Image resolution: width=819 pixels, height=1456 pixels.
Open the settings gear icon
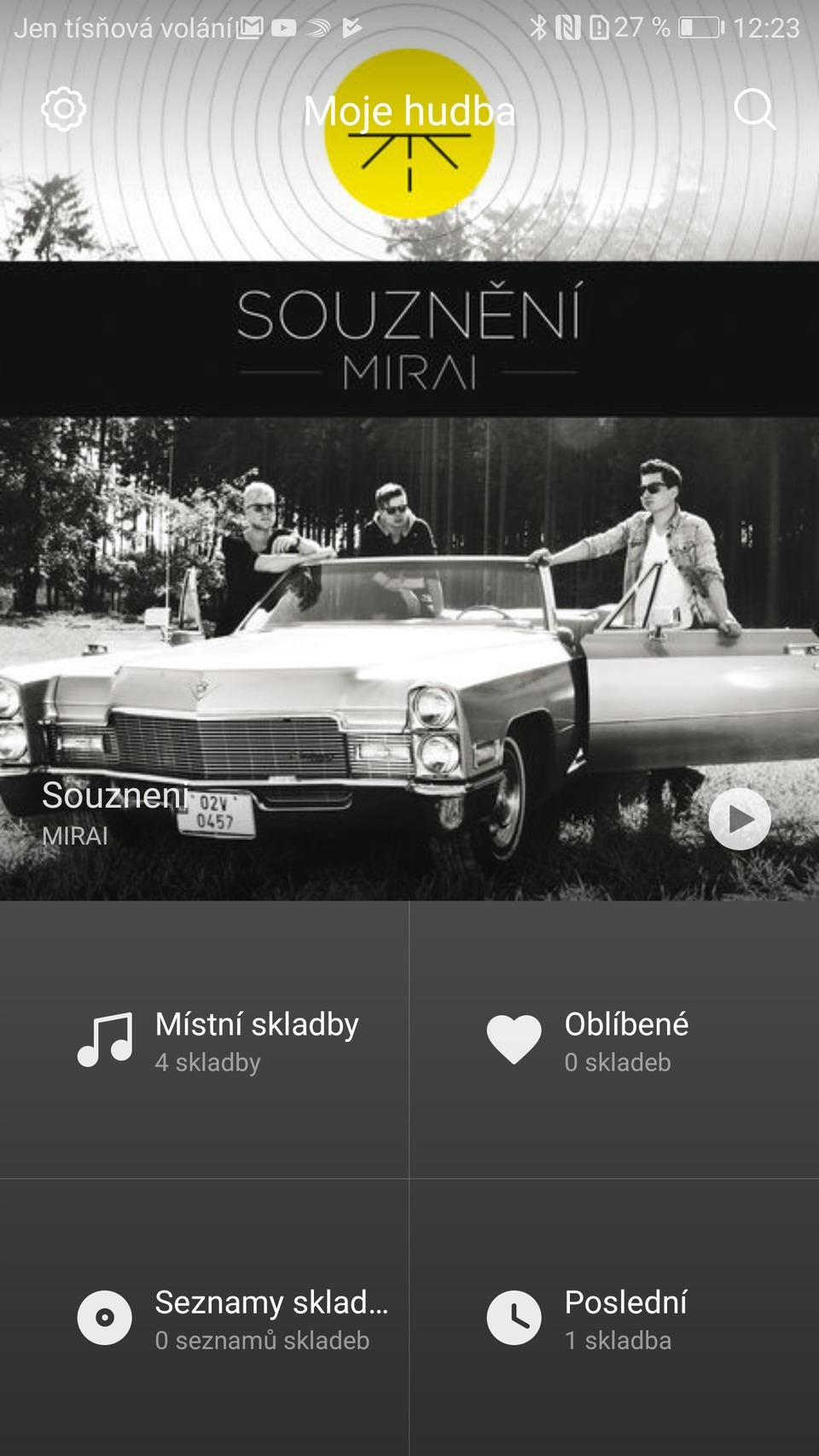64,109
